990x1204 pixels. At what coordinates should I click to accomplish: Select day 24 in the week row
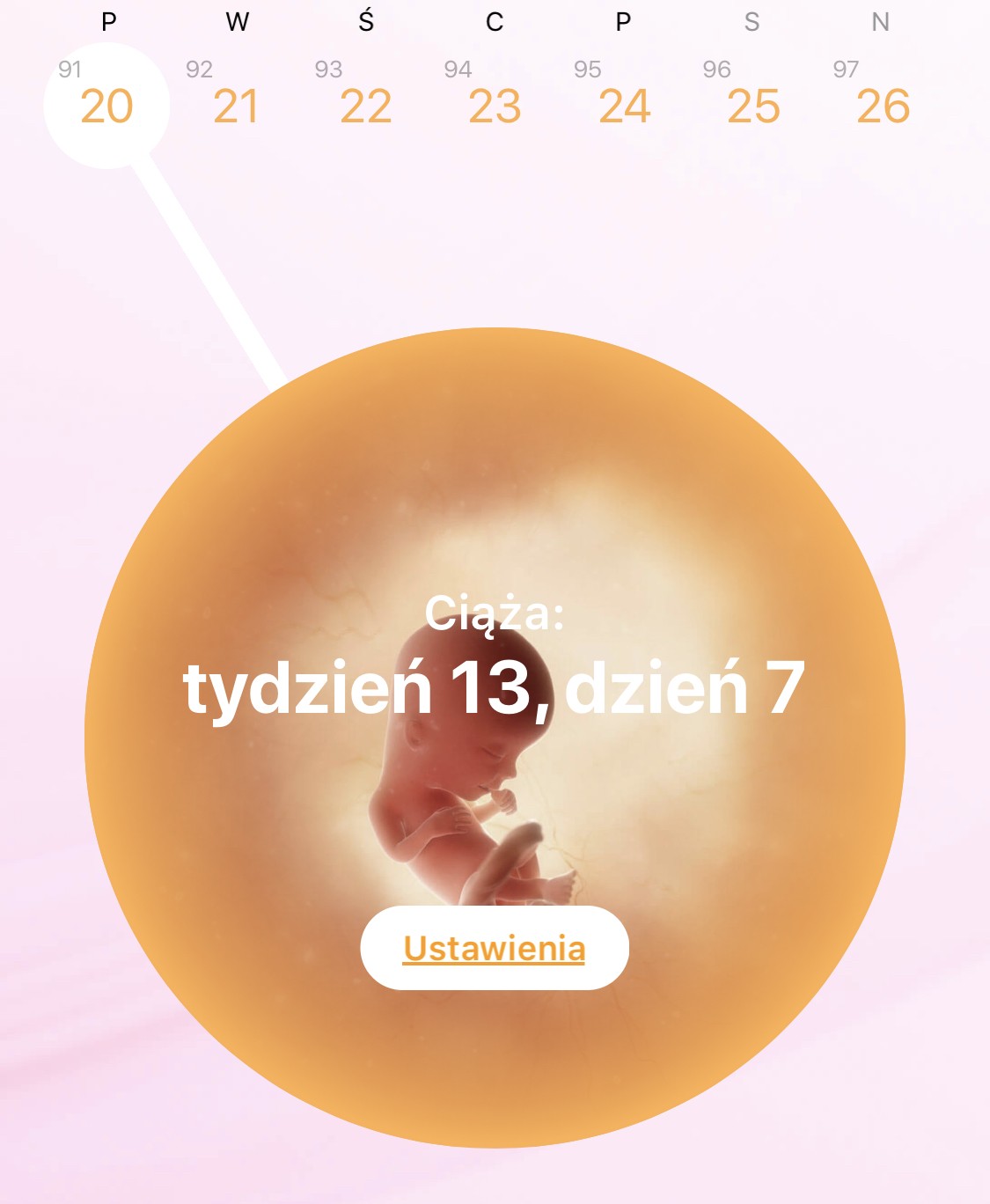(624, 106)
